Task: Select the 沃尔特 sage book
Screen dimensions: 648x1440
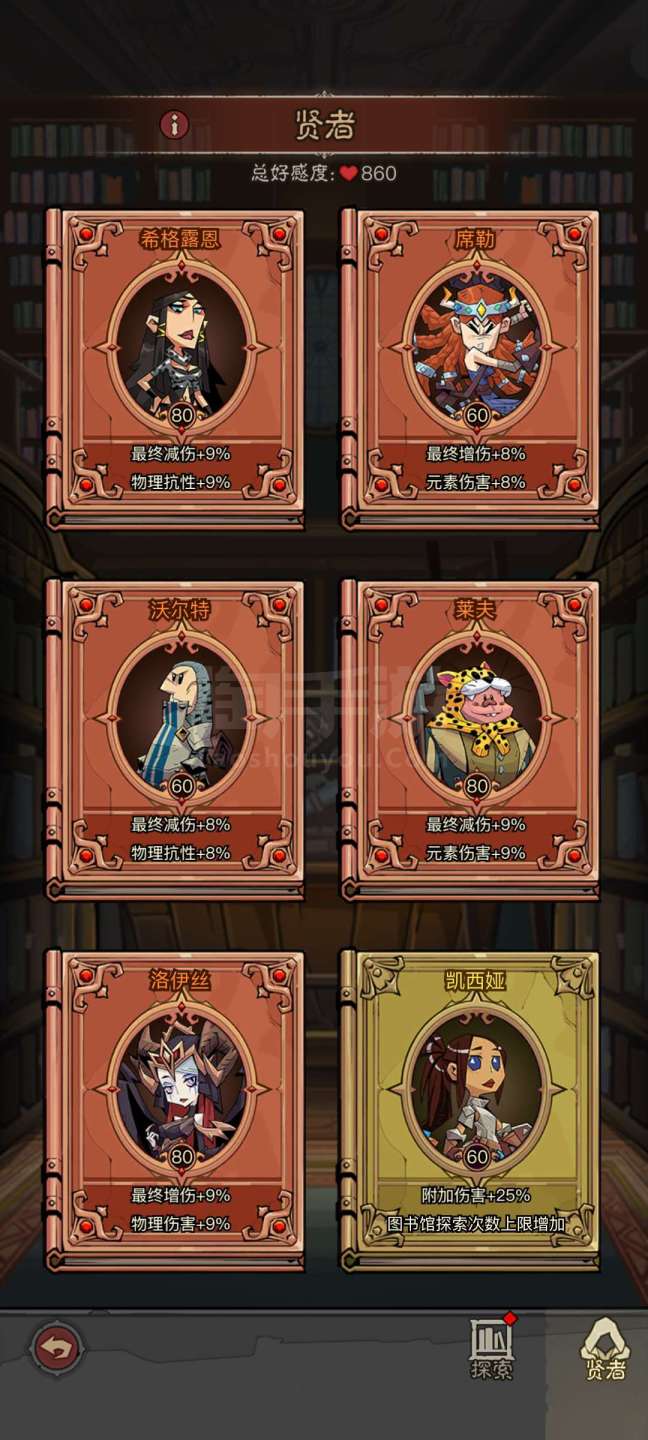Action: (174, 740)
